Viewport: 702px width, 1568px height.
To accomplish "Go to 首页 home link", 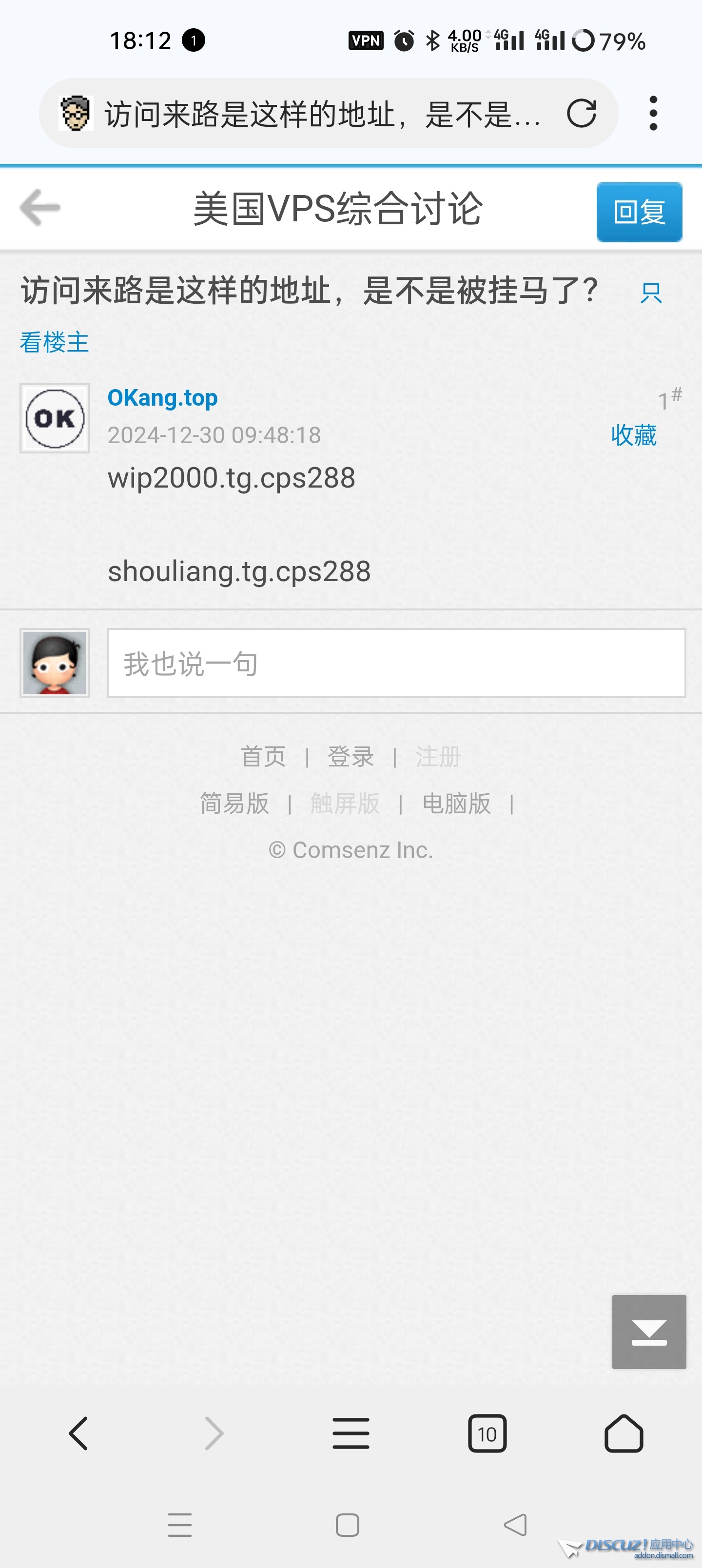I will [263, 757].
